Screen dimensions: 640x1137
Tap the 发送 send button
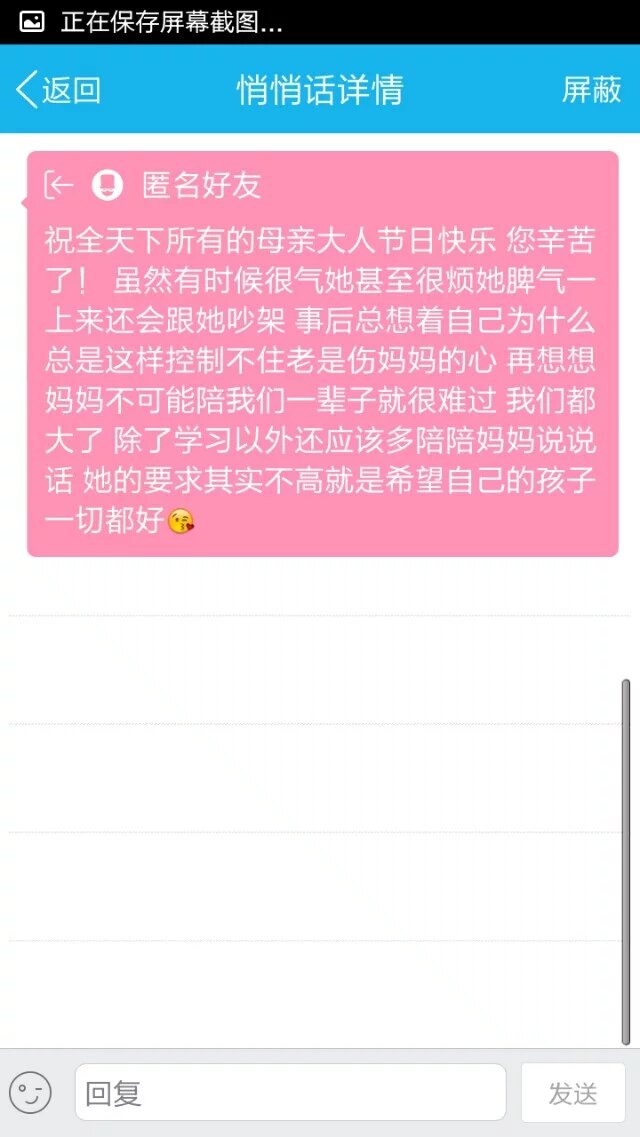pos(573,1092)
